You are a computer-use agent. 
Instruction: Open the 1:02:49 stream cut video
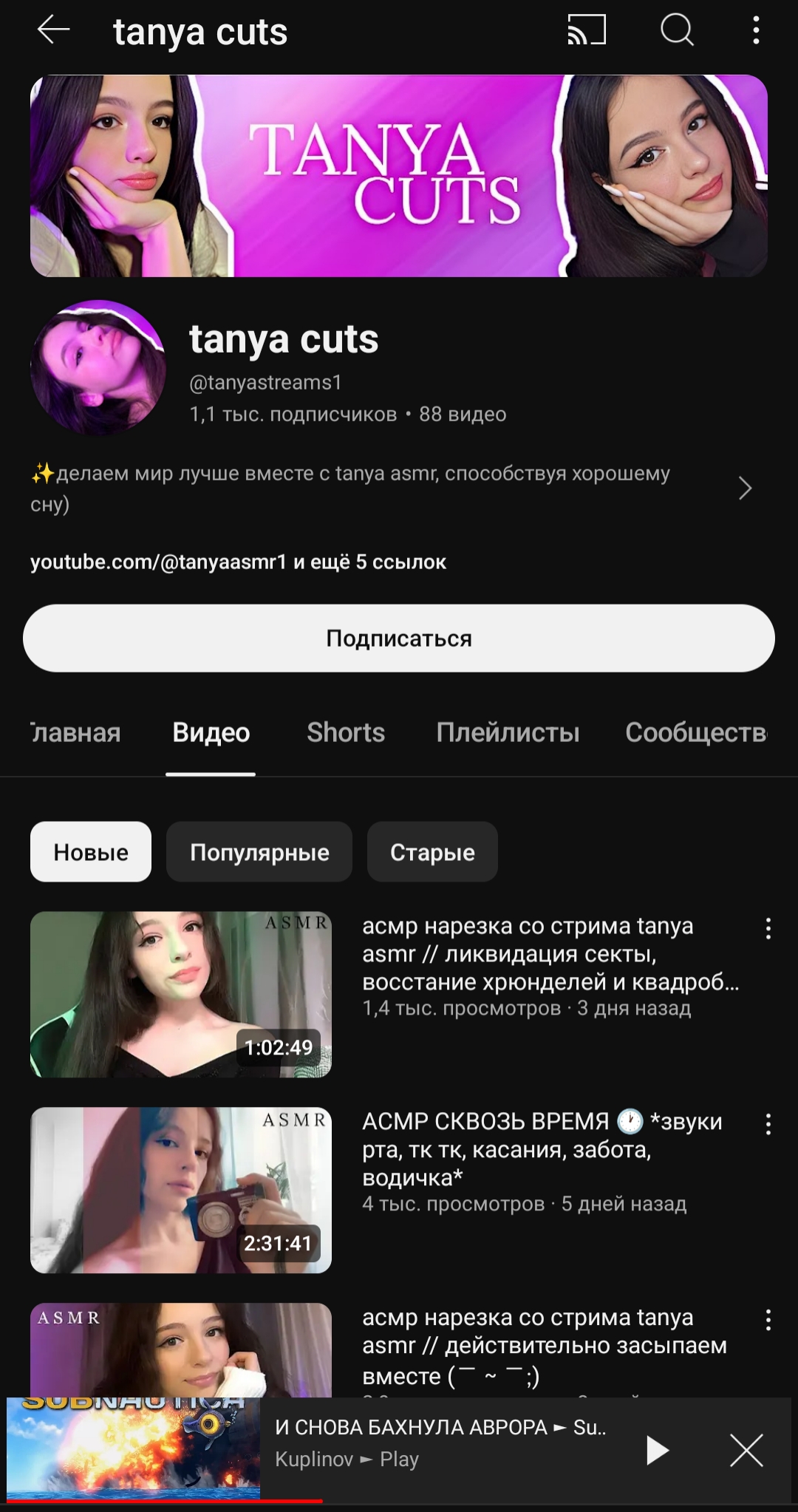[x=181, y=994]
